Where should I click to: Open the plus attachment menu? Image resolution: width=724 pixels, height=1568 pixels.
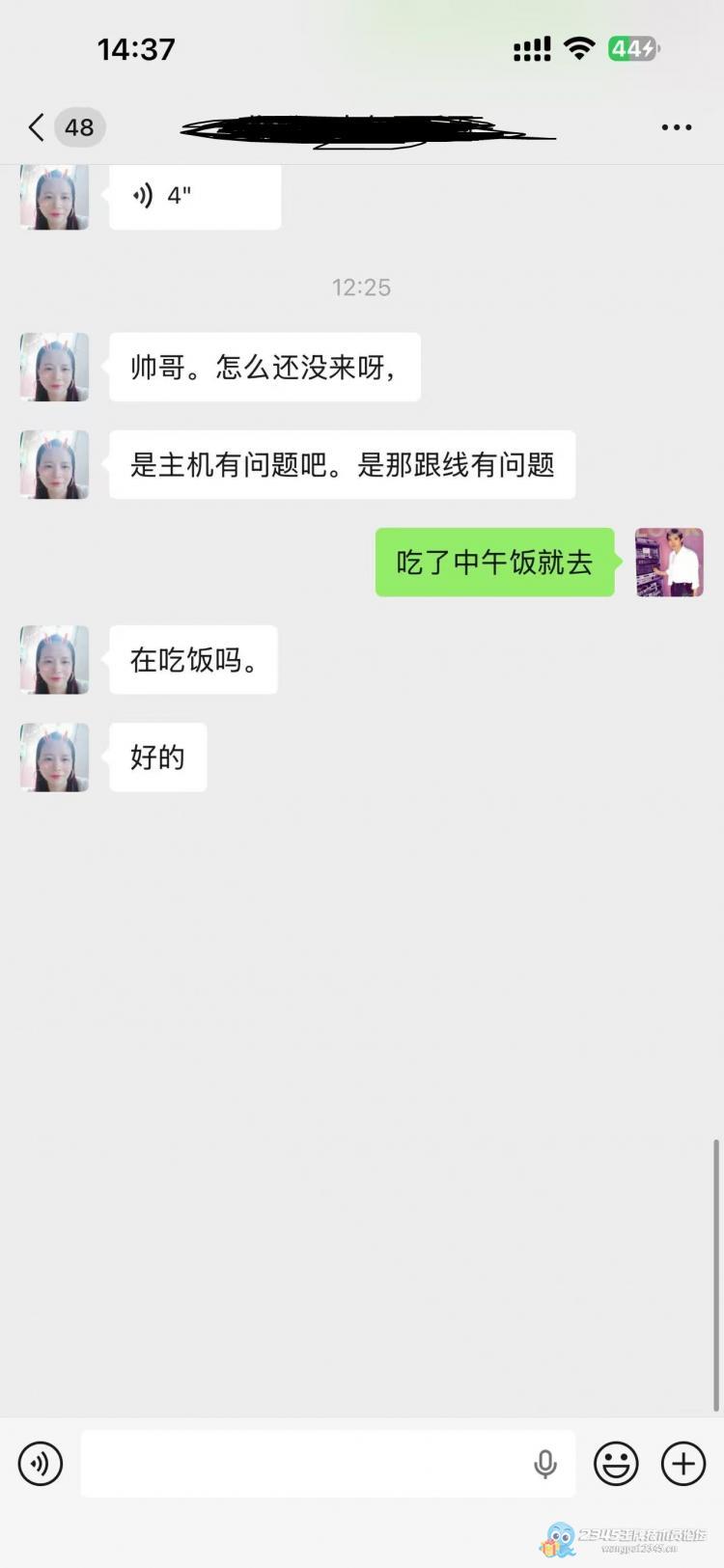[683, 1464]
